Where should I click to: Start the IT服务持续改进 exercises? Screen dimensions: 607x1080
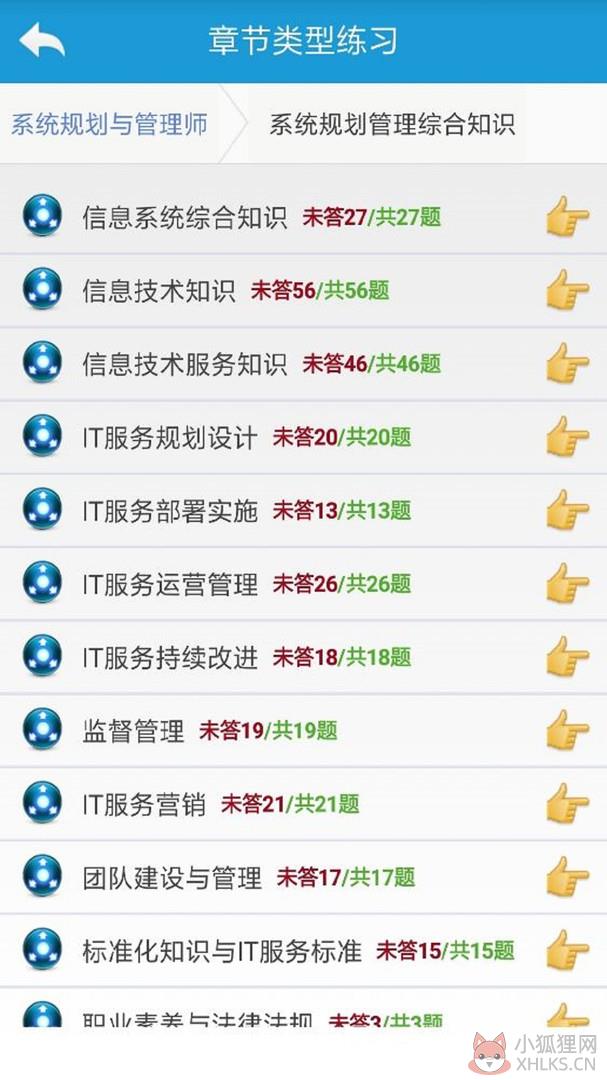303,657
